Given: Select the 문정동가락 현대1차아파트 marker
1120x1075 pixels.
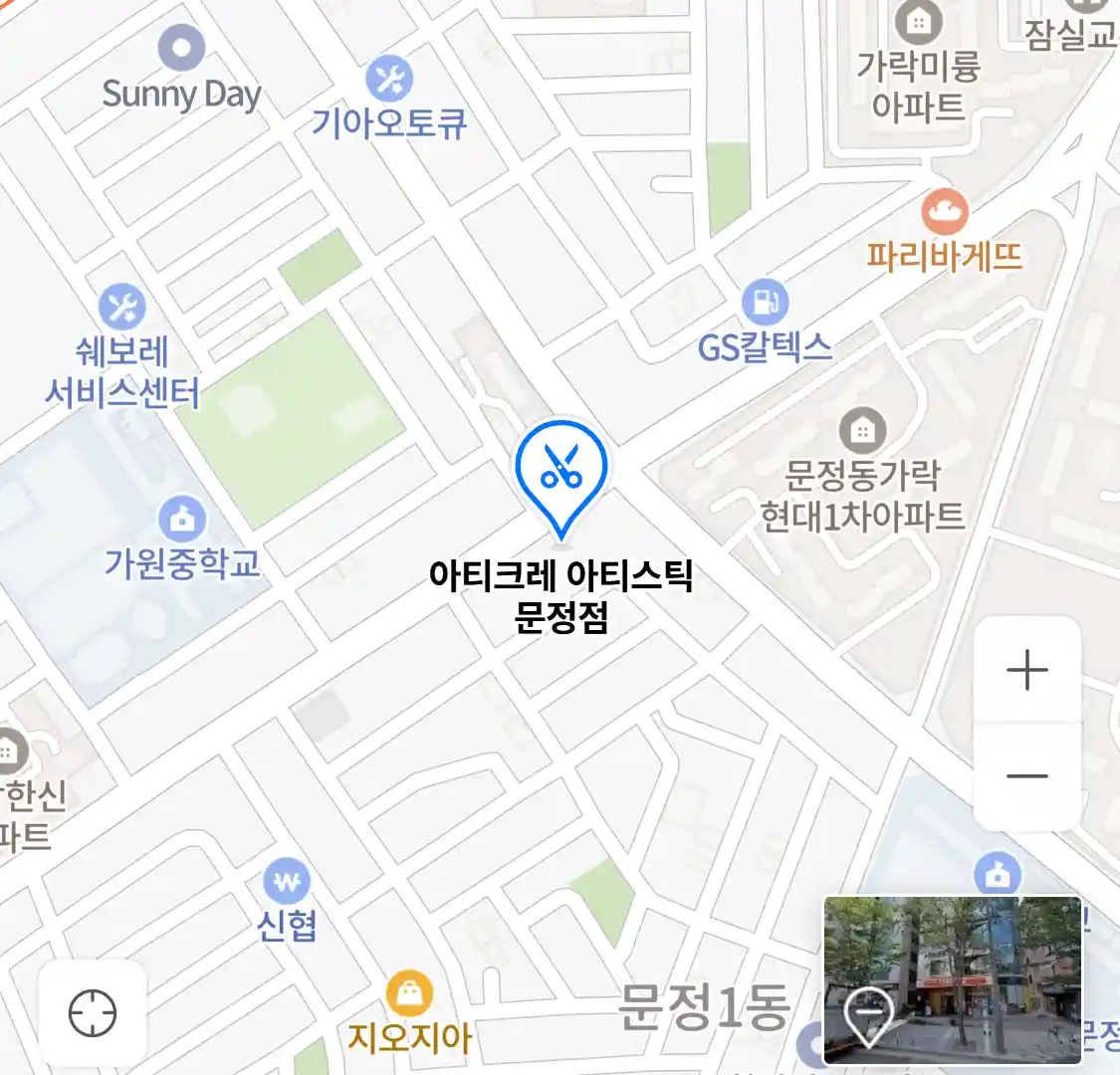Looking at the screenshot, I should click(x=862, y=431).
